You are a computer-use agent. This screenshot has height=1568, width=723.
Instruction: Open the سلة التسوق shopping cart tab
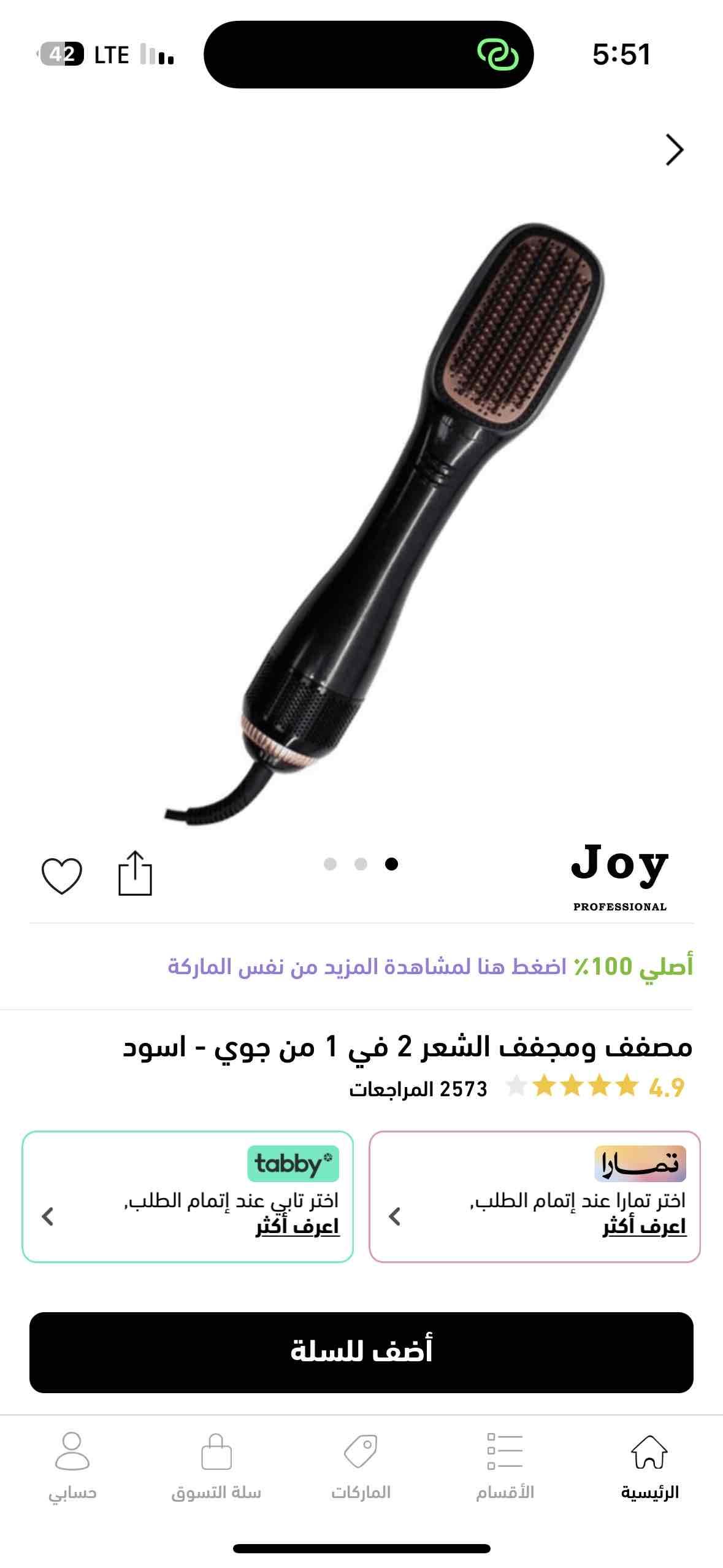point(216,1466)
